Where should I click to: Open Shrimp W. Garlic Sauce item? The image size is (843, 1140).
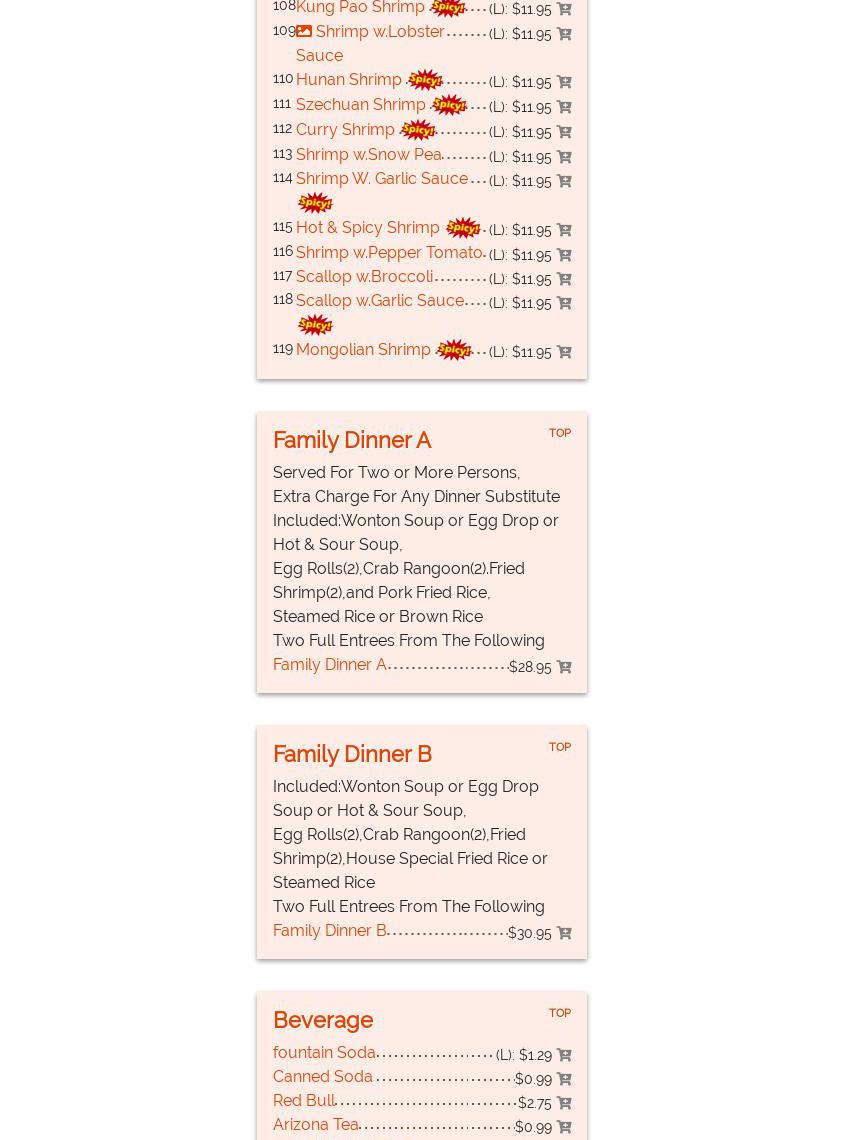coord(381,179)
